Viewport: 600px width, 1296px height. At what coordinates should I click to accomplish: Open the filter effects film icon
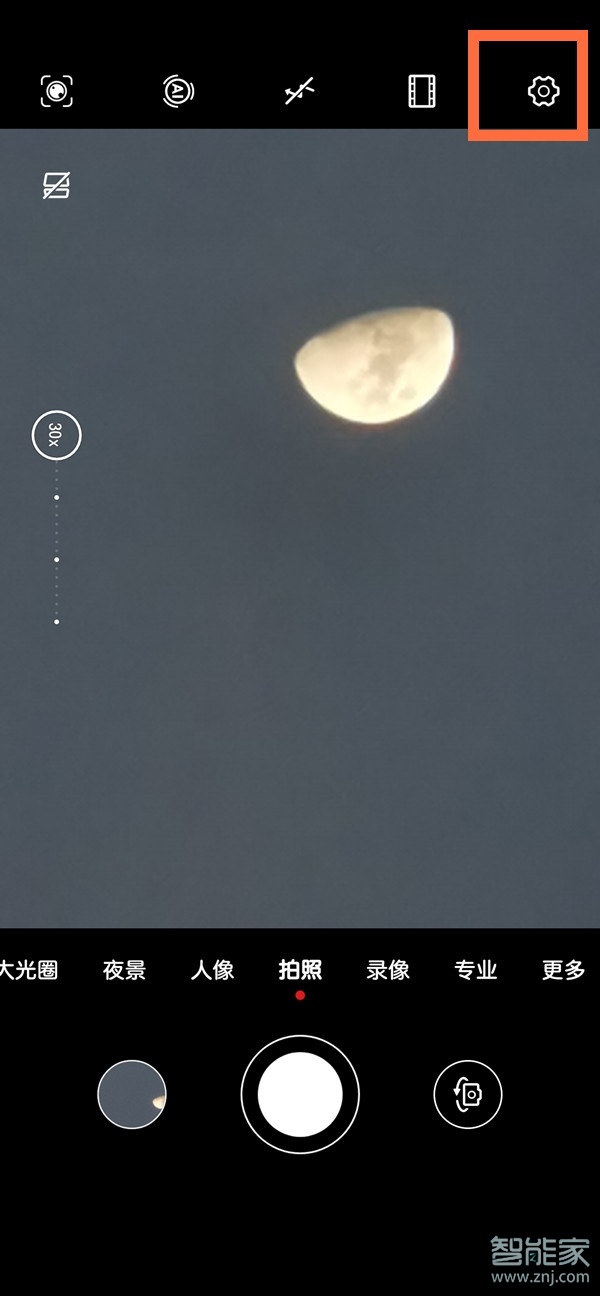point(422,92)
